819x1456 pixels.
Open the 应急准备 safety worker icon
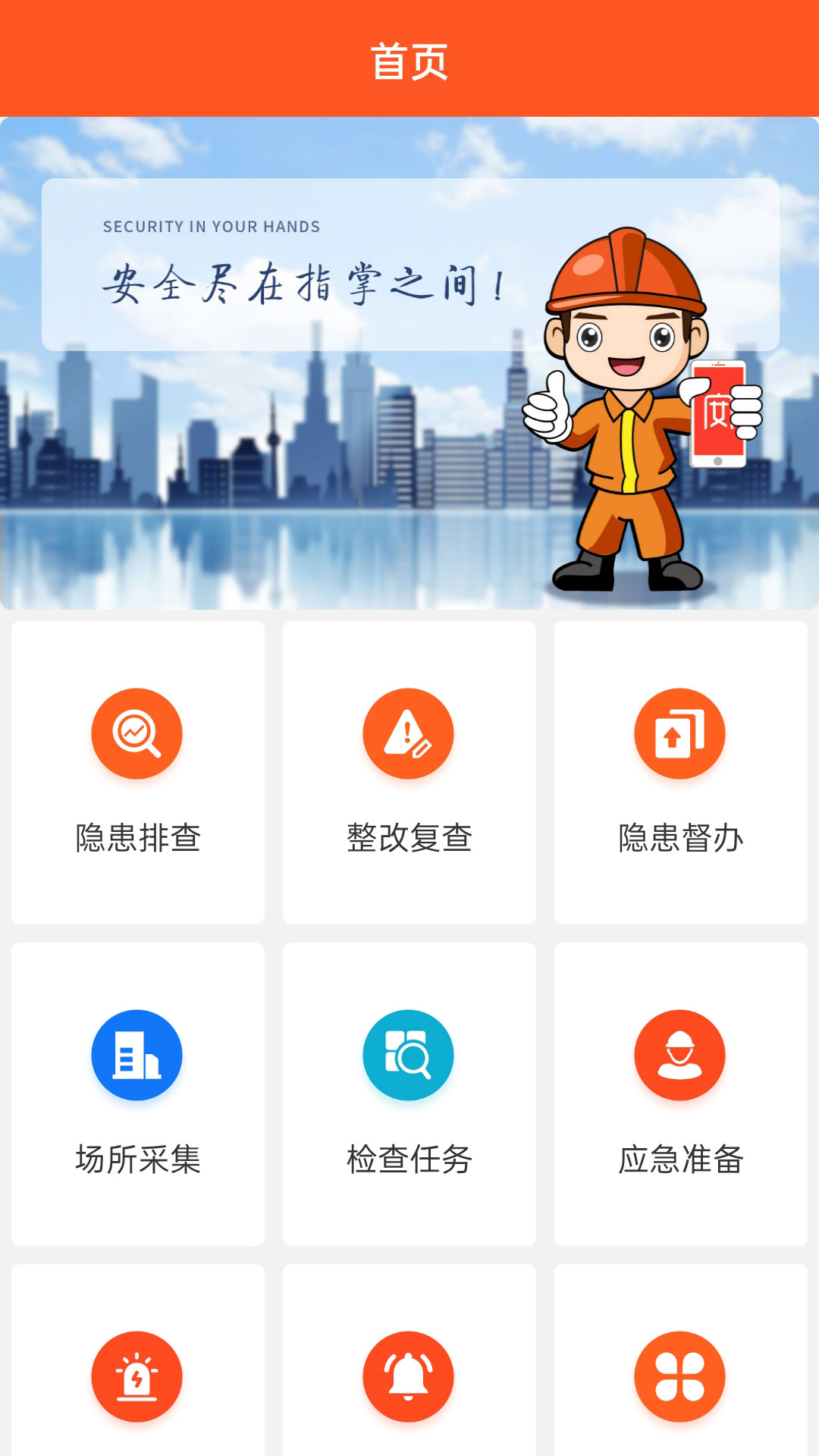click(x=681, y=1056)
